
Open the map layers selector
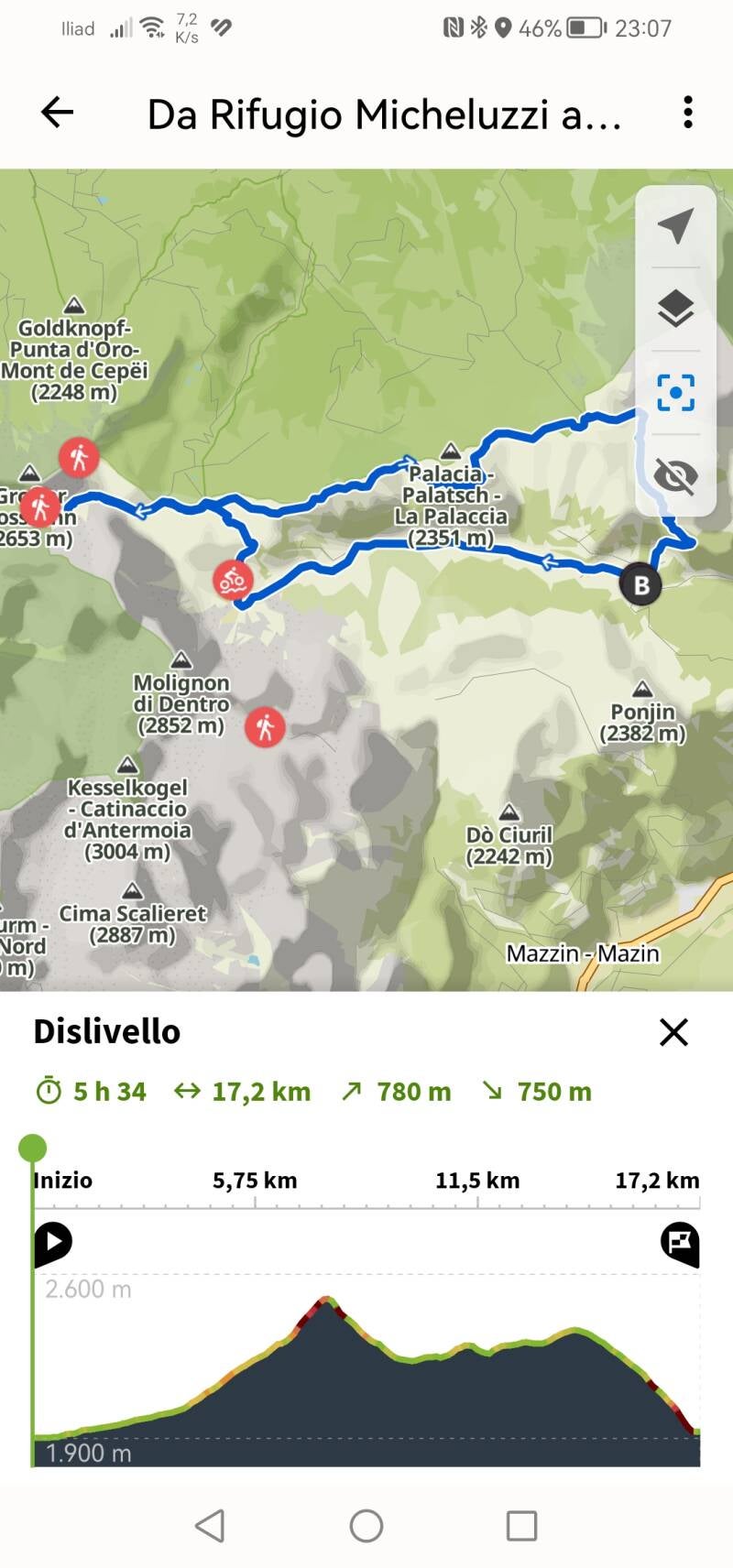point(675,309)
